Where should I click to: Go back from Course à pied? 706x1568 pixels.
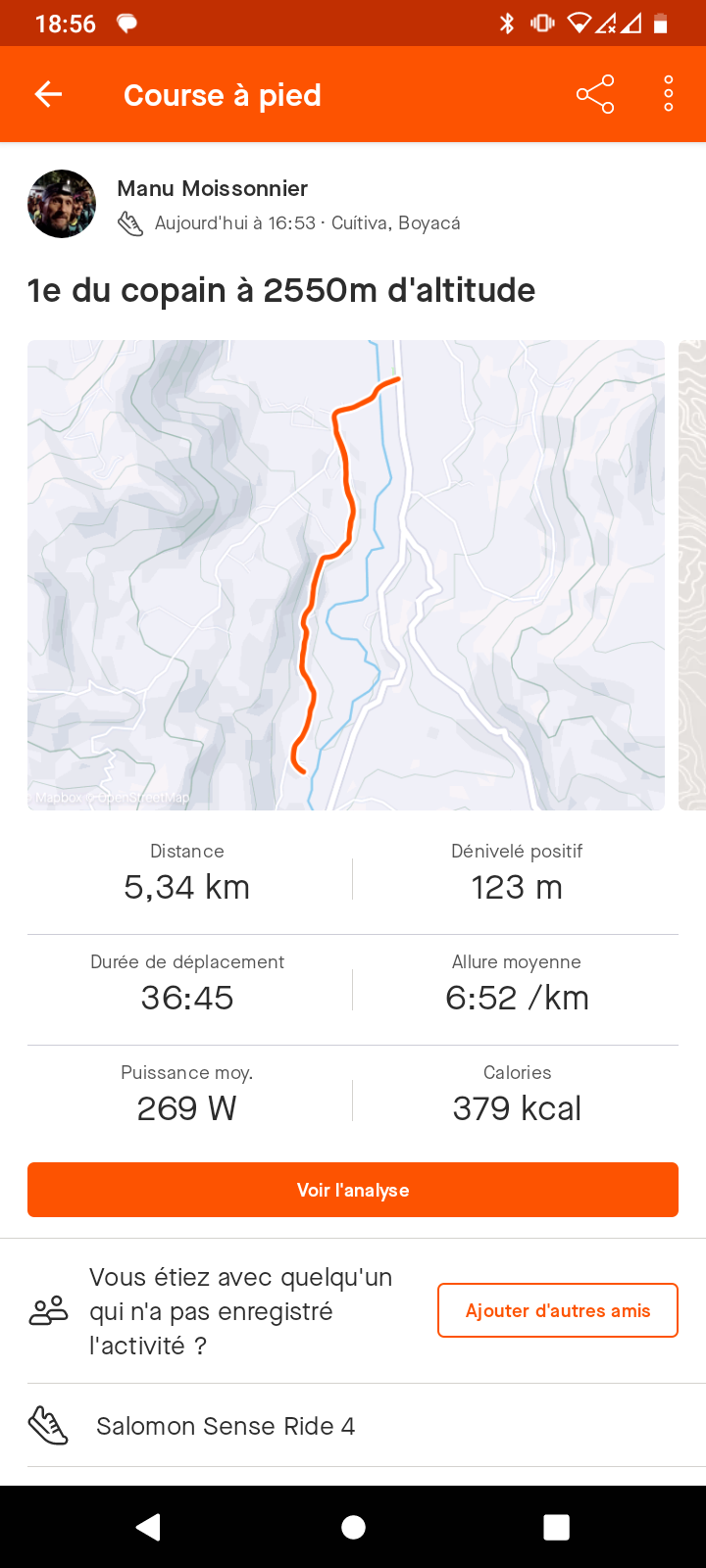click(48, 94)
